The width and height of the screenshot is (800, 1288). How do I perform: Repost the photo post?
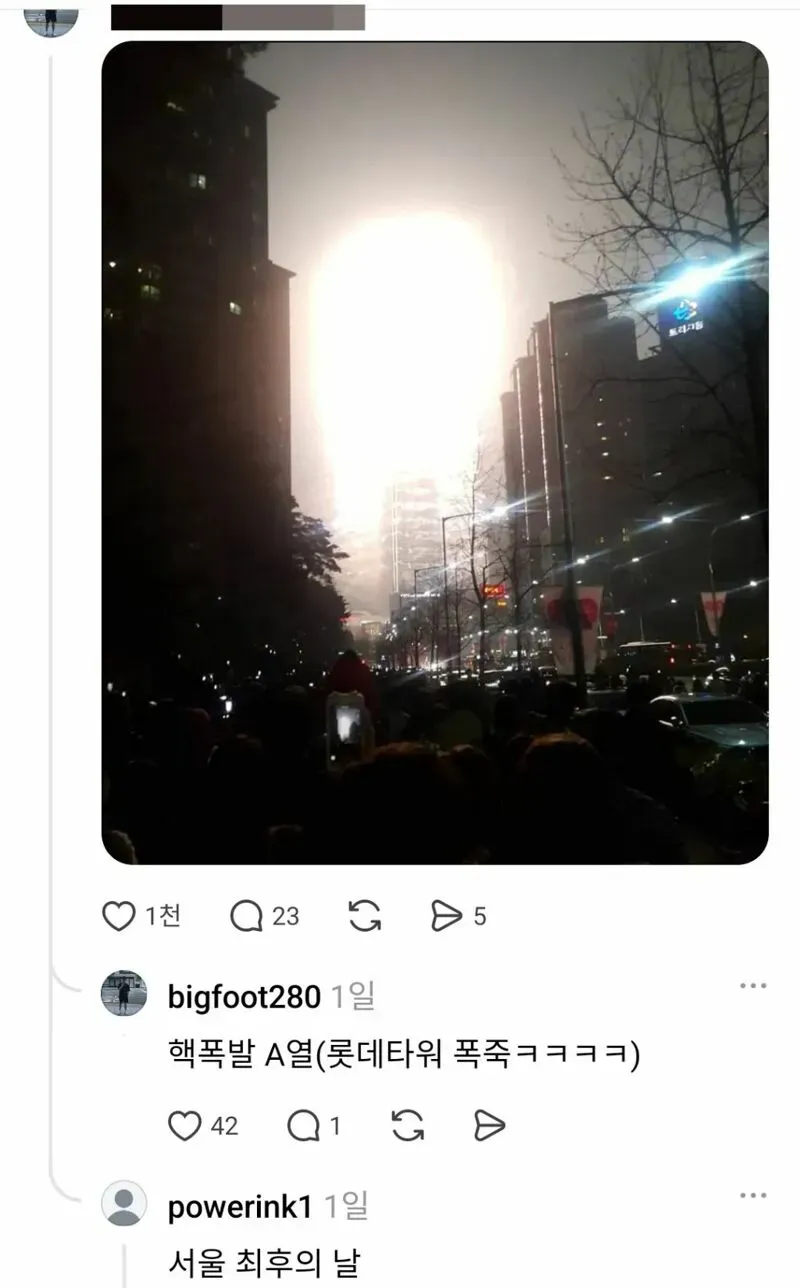point(365,916)
